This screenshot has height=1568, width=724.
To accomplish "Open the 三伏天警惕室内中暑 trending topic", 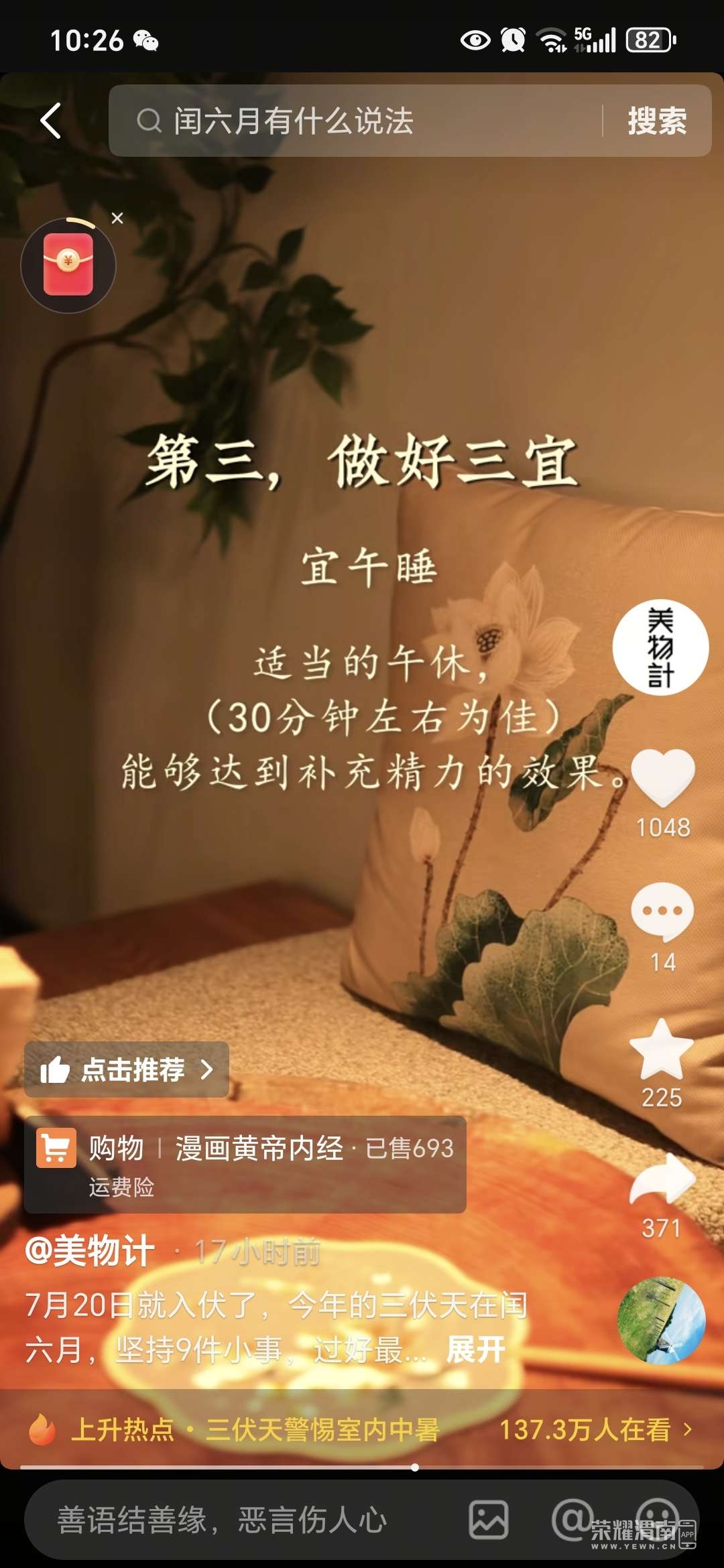I will coord(322,1429).
